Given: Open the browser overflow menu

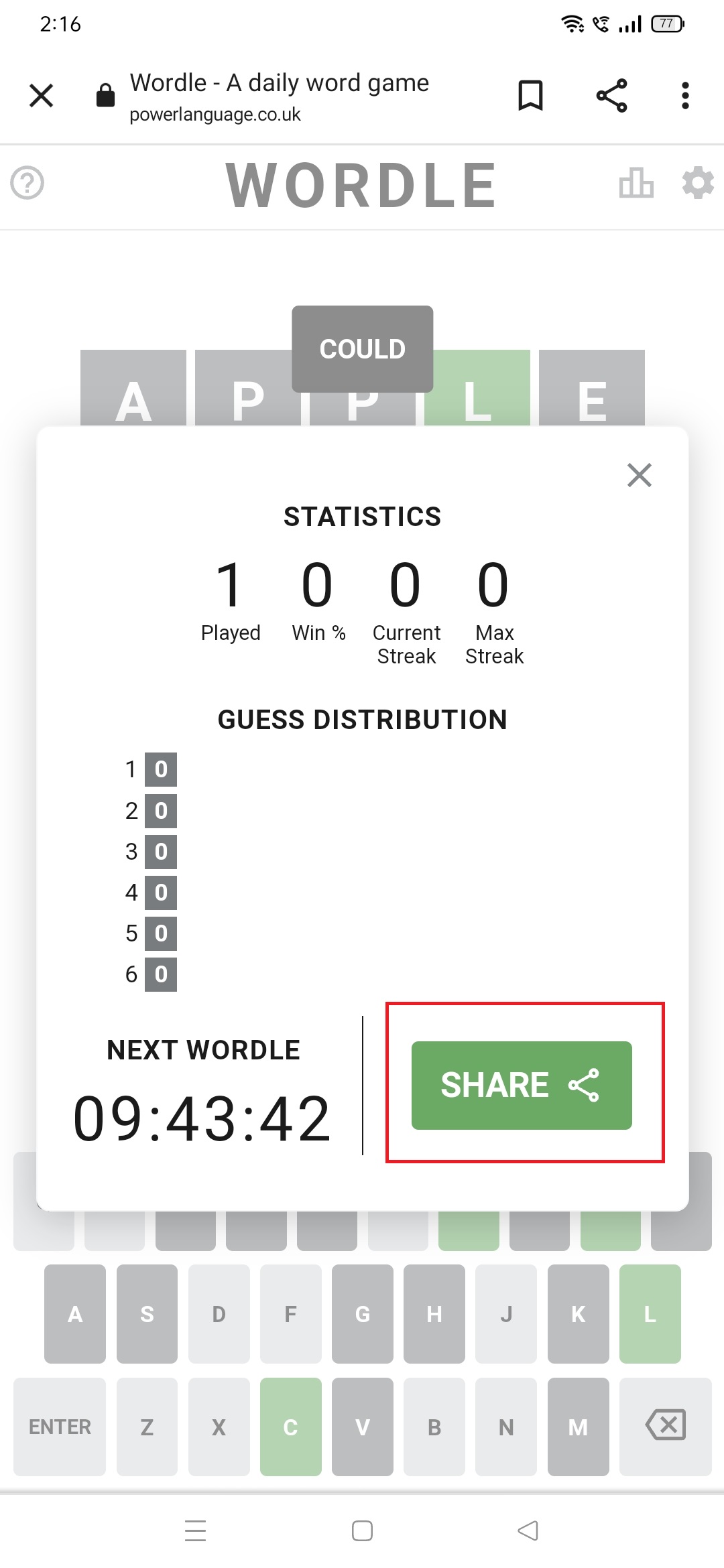Looking at the screenshot, I should click(684, 95).
